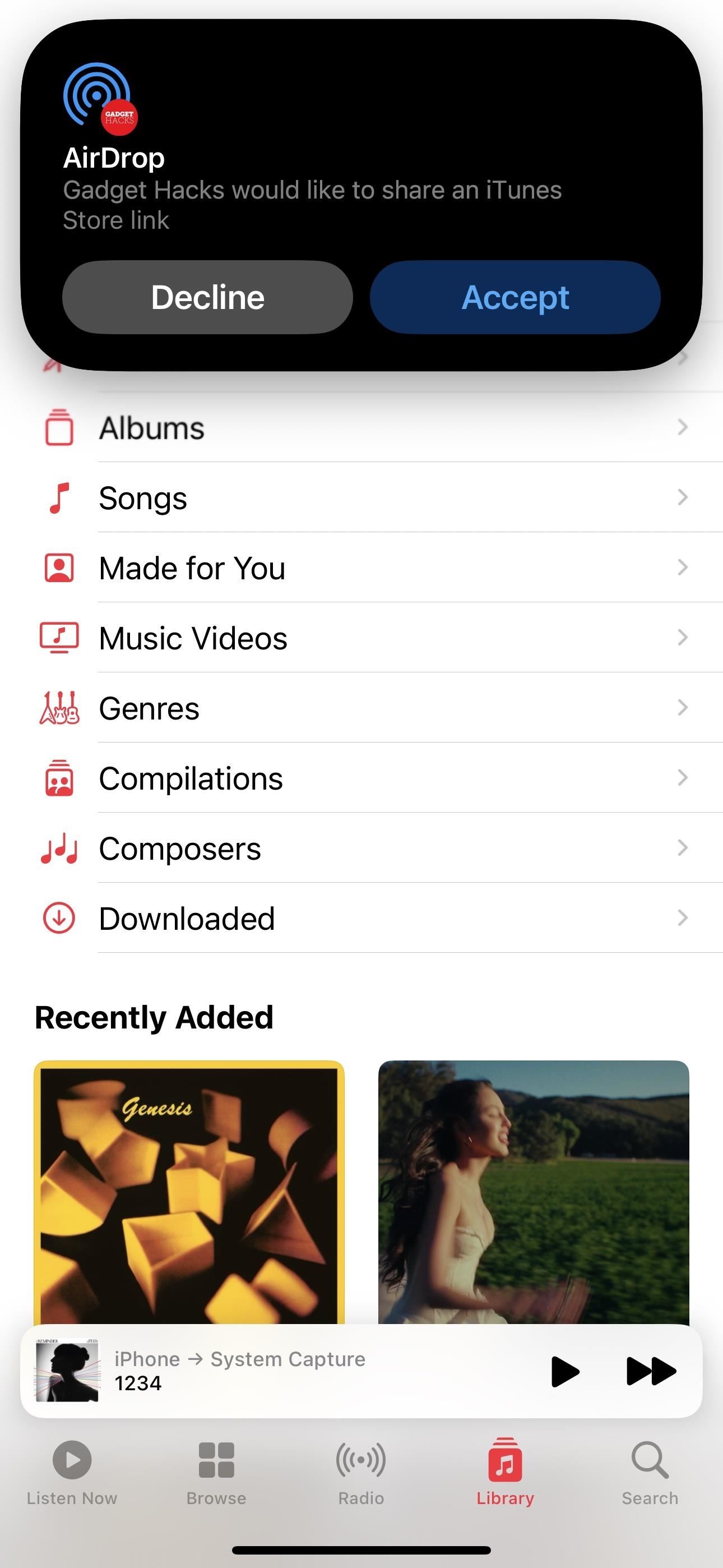Accept the AirDrop from Gadget Hacks

pyautogui.click(x=515, y=298)
